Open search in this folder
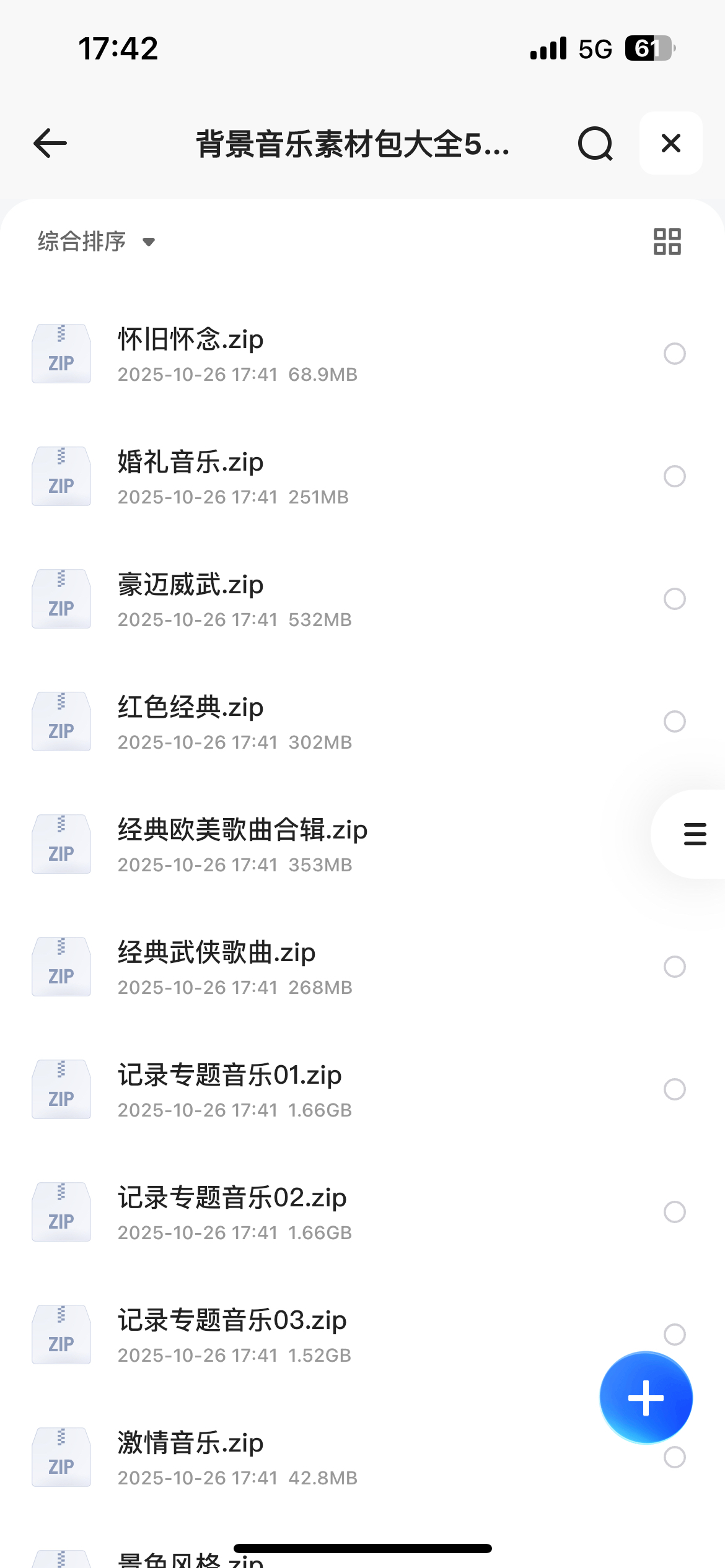The image size is (725, 1568). [595, 144]
